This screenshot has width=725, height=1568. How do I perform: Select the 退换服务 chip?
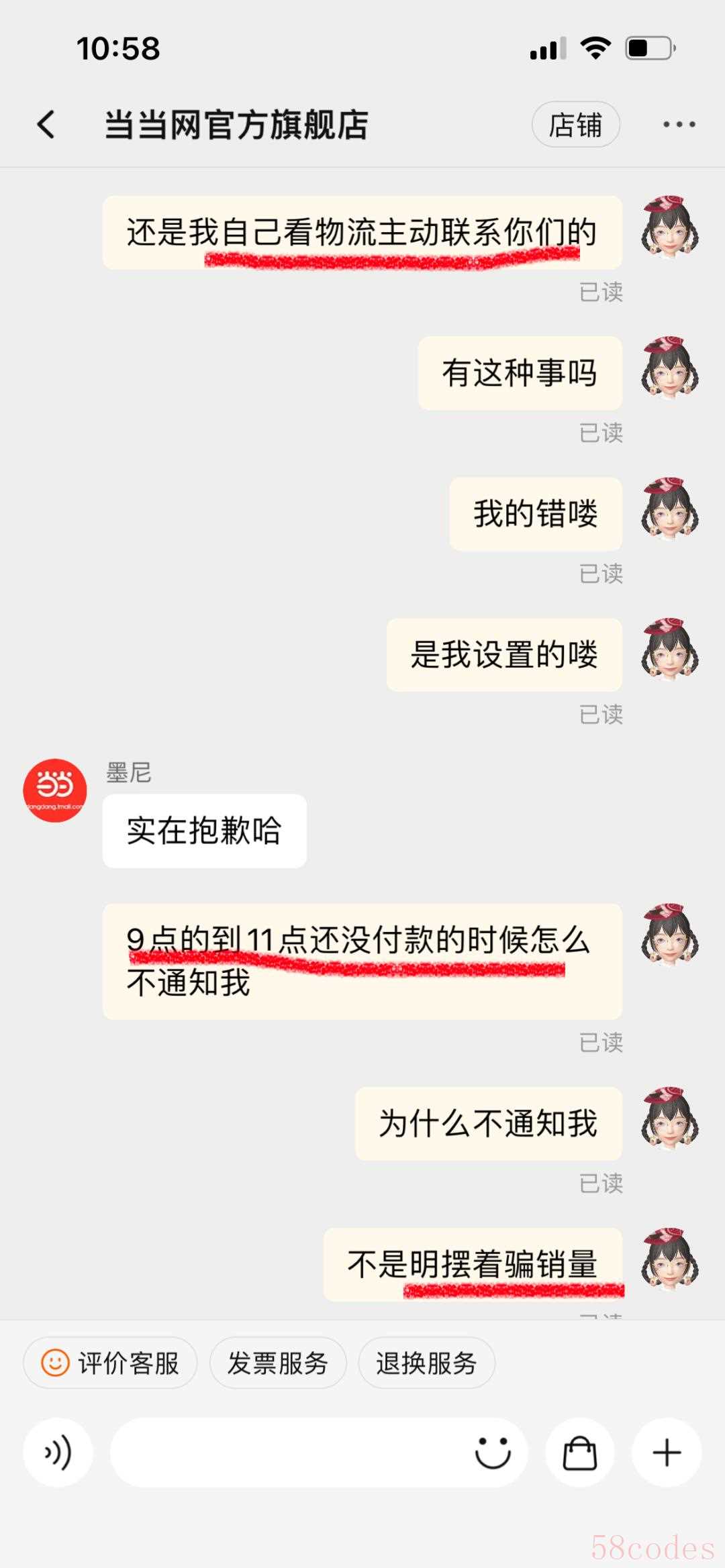pyautogui.click(x=426, y=1363)
